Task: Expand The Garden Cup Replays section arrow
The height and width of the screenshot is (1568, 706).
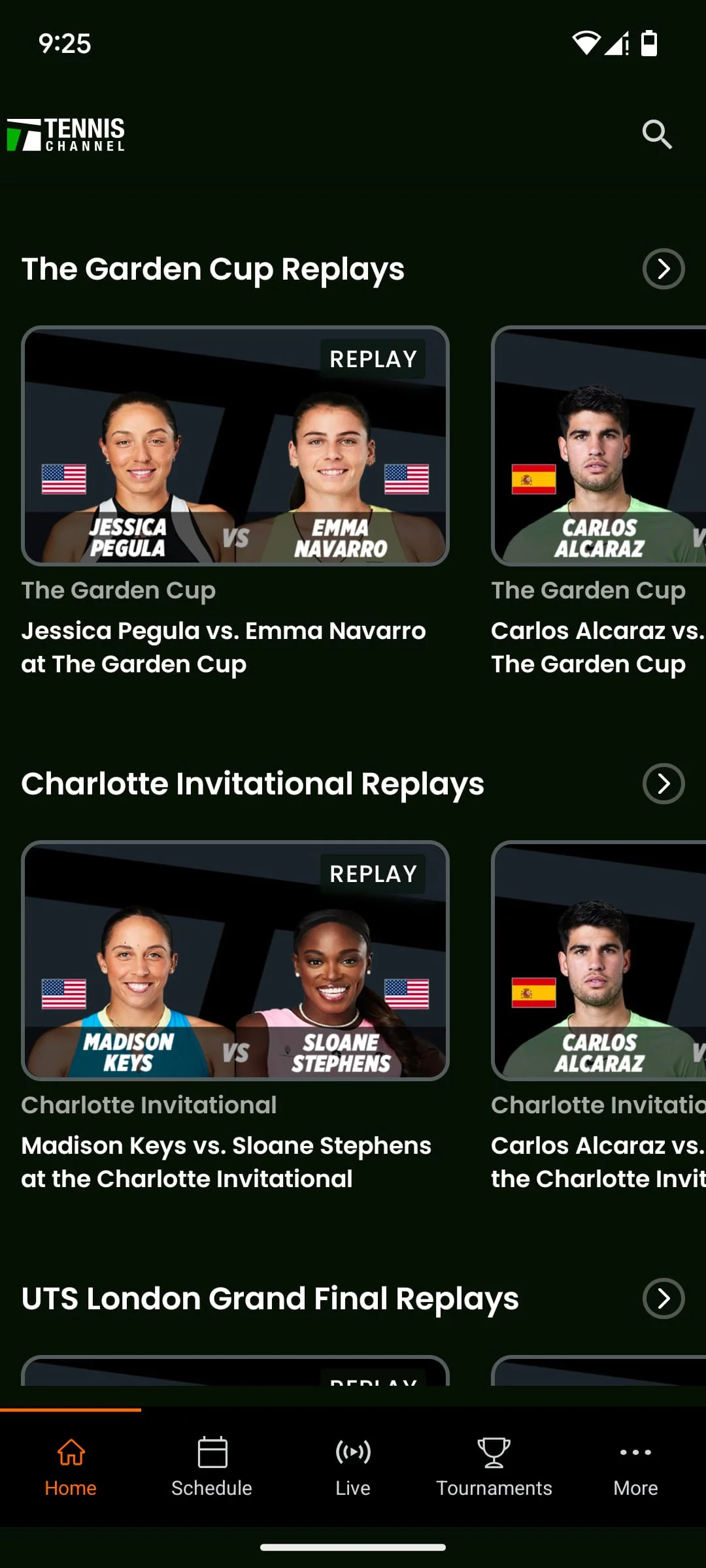Action: pyautogui.click(x=663, y=269)
